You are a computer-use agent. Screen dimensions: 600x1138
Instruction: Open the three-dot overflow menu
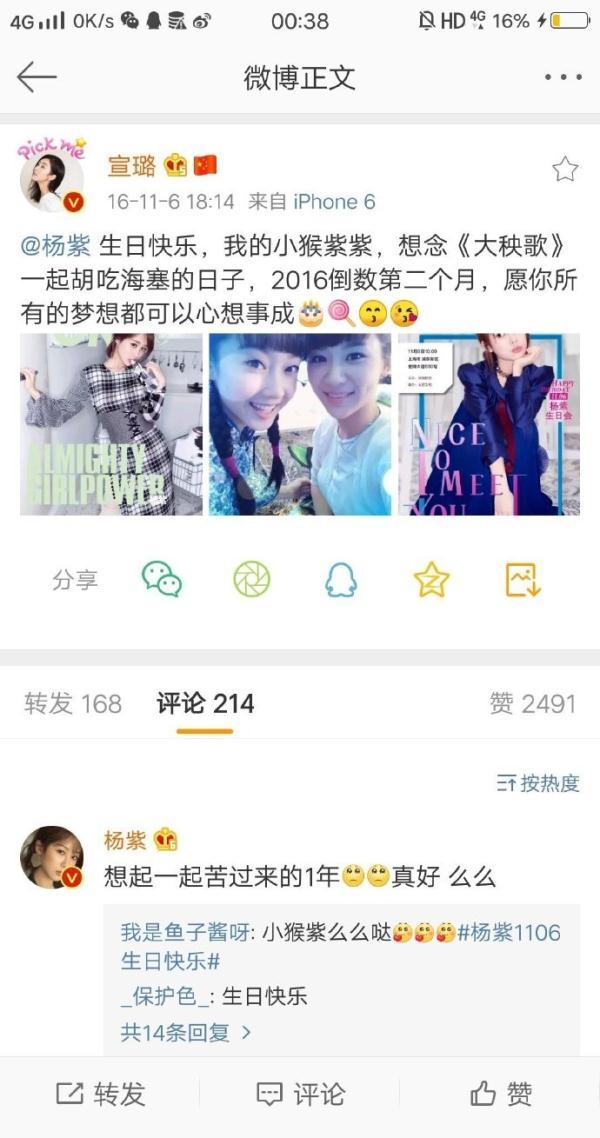[563, 77]
